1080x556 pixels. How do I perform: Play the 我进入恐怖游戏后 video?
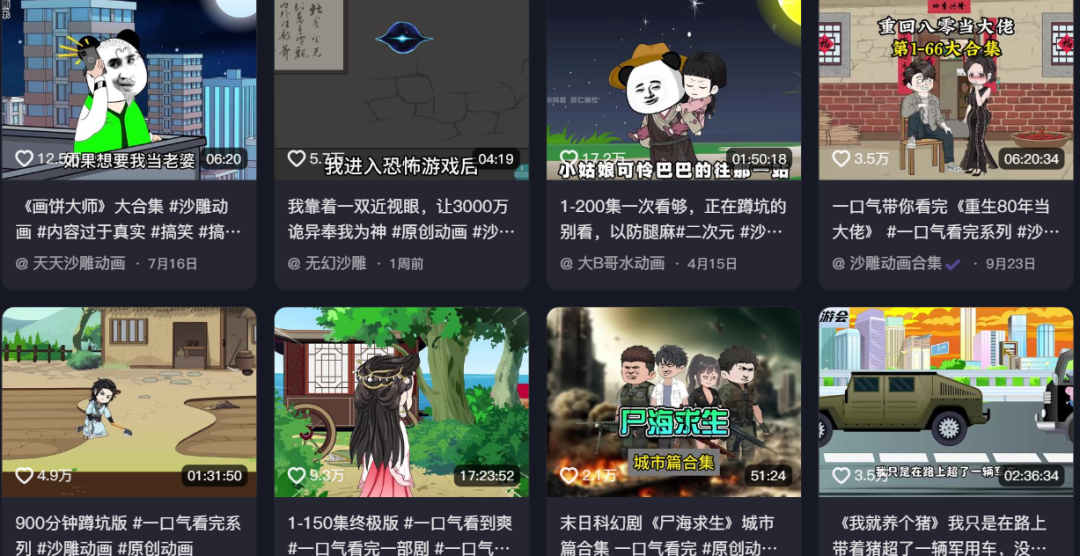pos(401,90)
